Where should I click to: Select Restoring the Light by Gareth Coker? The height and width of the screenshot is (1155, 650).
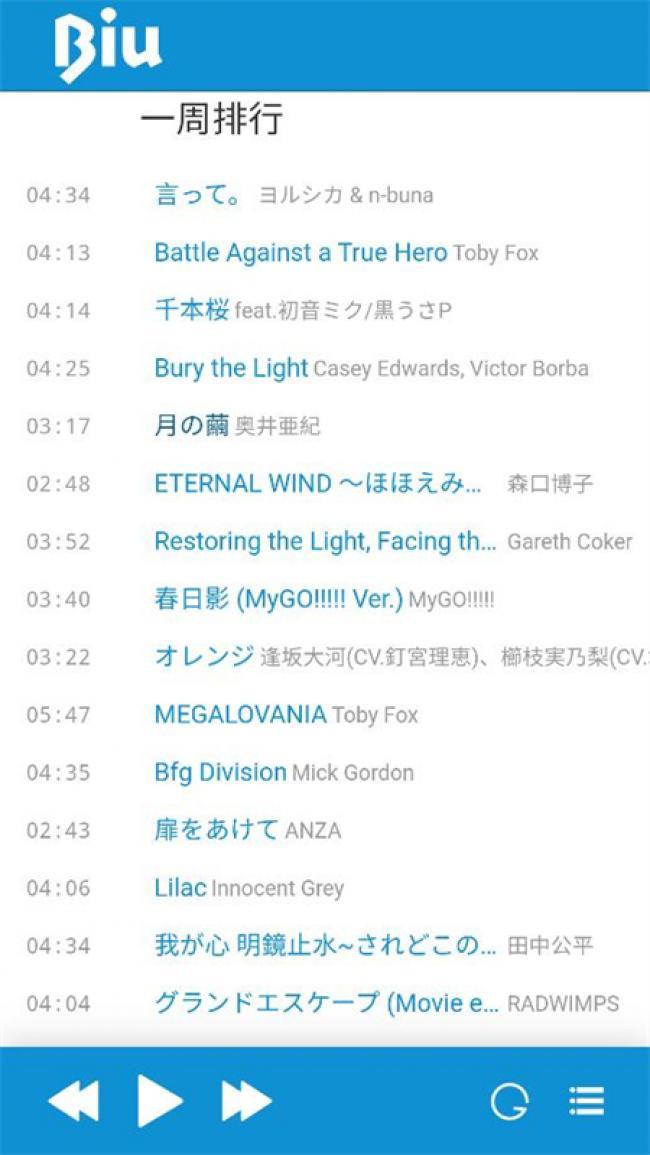click(x=325, y=541)
